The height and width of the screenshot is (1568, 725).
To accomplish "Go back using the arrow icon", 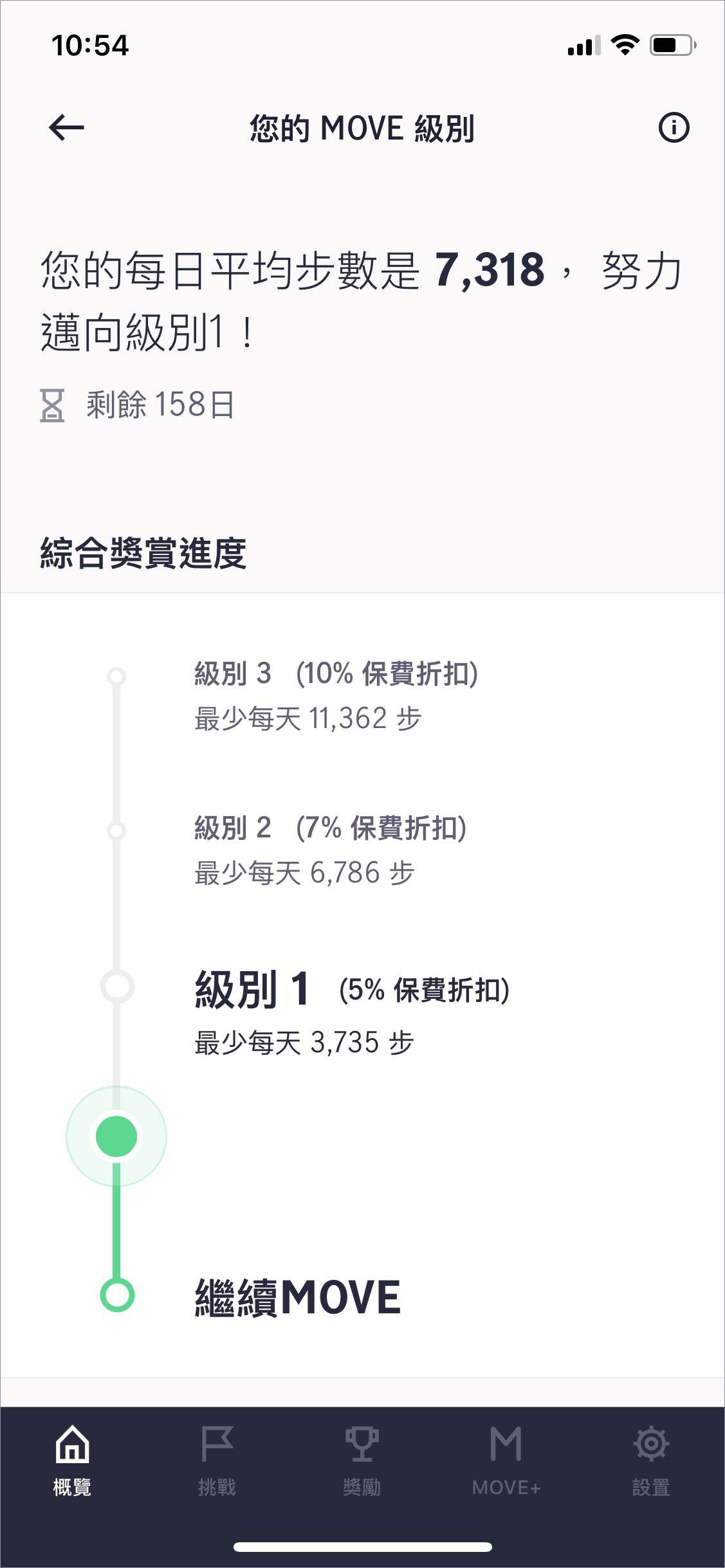I will [x=66, y=127].
